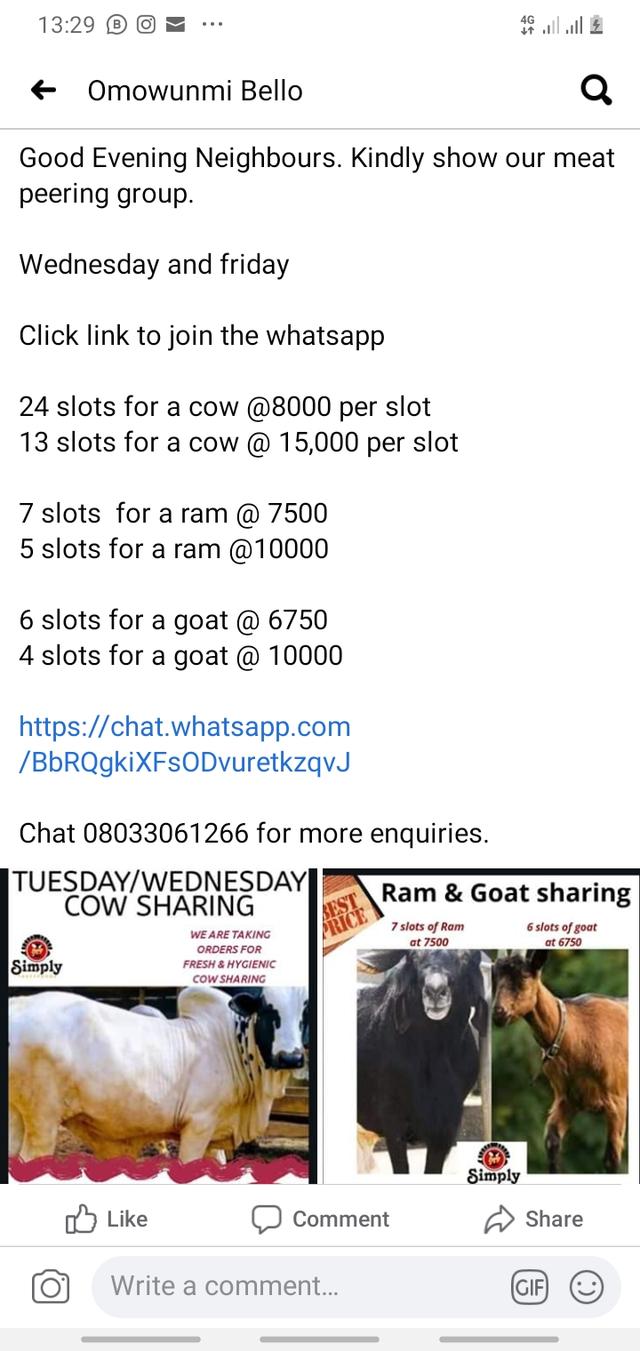Tap the camera icon to attach photo
Viewport: 640px width, 1351px height.
point(50,1286)
